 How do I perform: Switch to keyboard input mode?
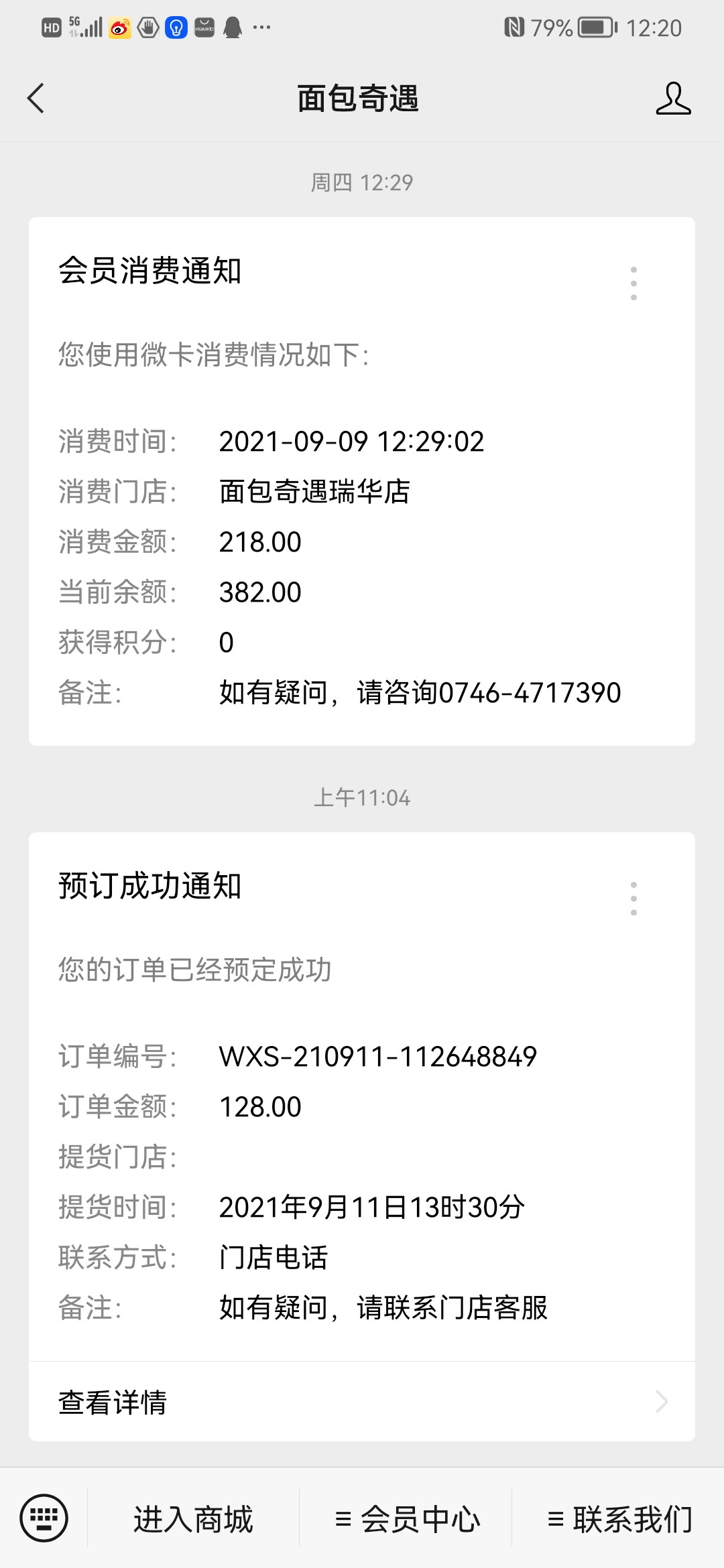44,1518
